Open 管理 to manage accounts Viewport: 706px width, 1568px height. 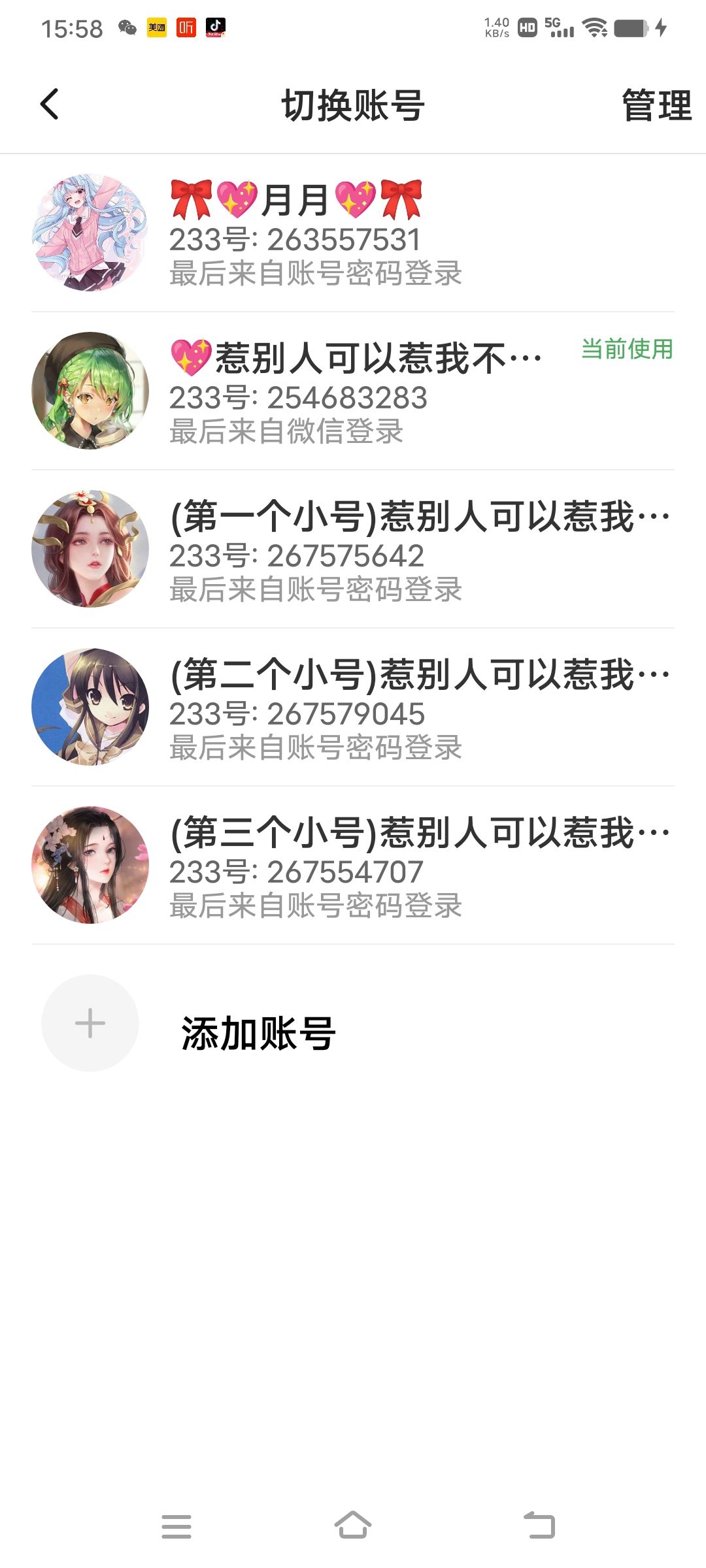[656, 105]
